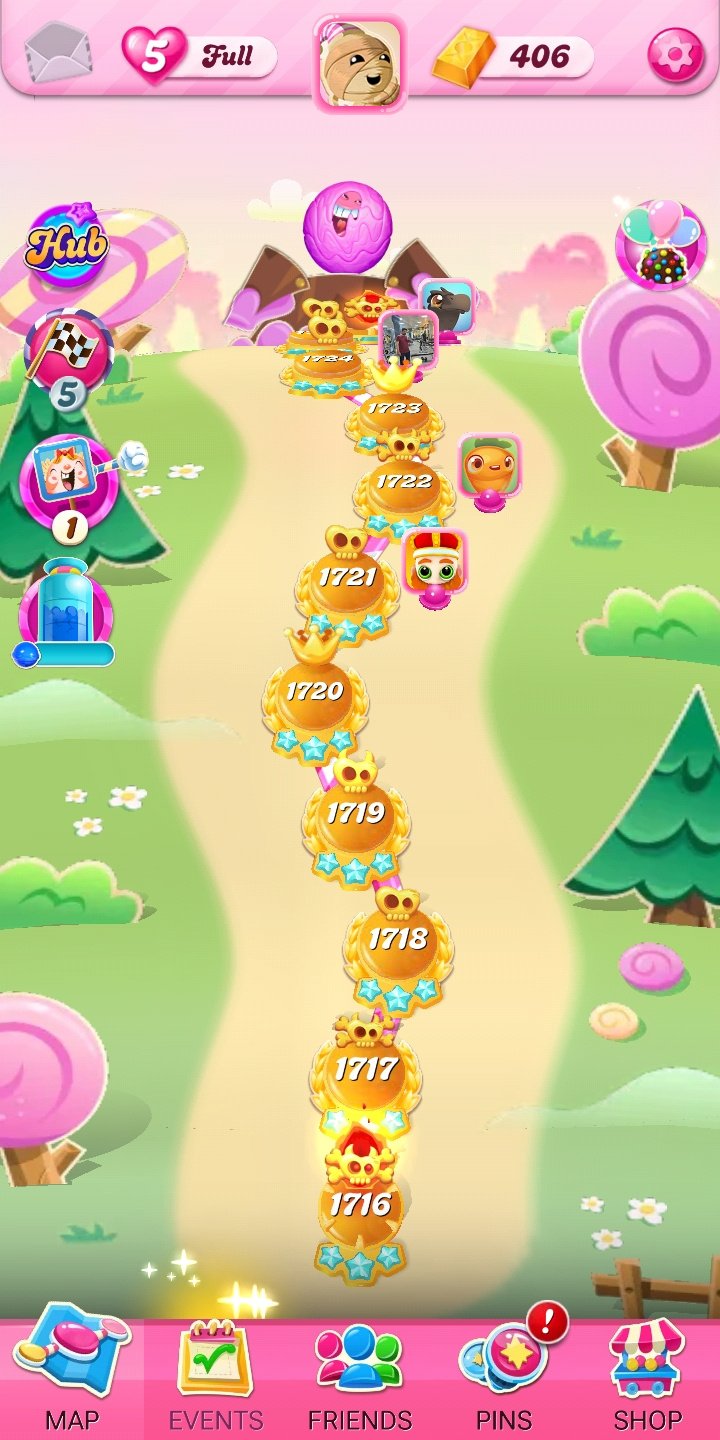
Task: Switch to the Events tab
Action: click(216, 1380)
